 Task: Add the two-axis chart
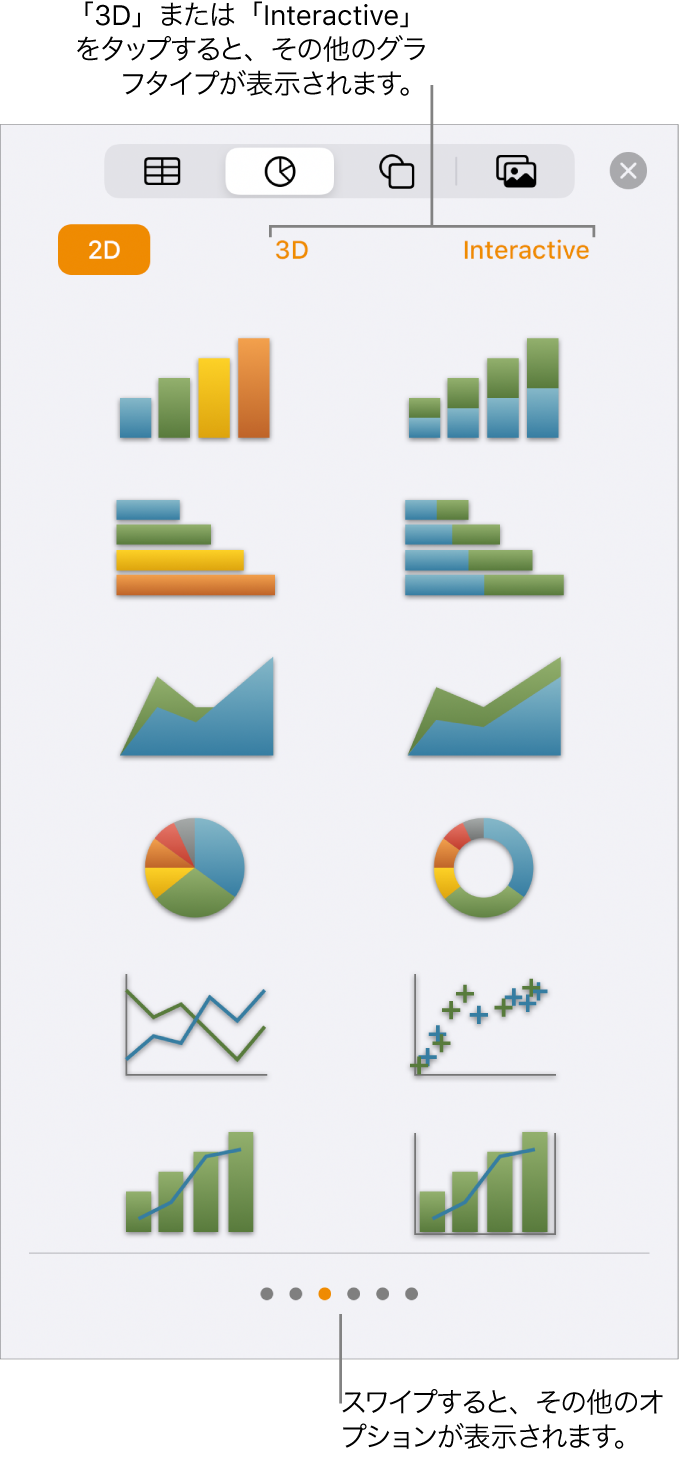coord(484,1182)
